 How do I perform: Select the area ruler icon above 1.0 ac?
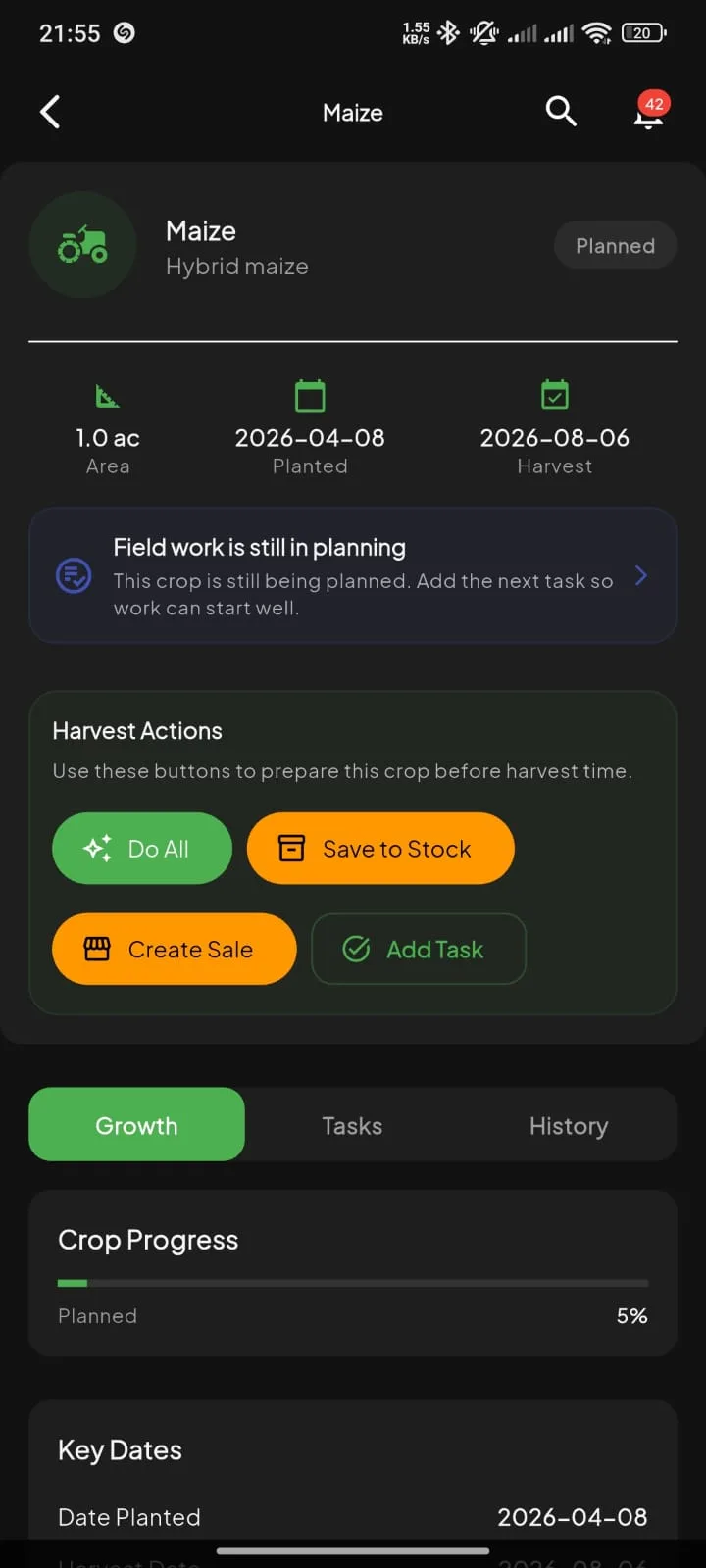coord(107,396)
